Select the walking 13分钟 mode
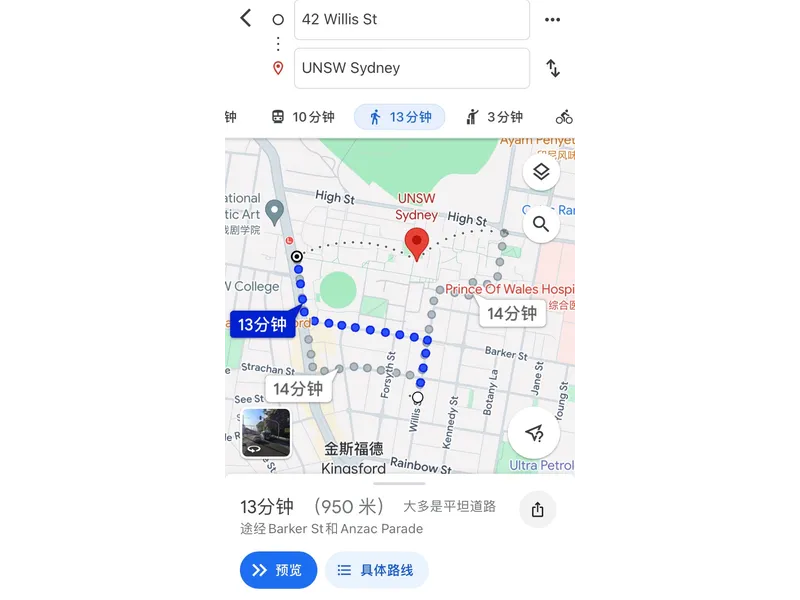800x600 pixels. (x=399, y=117)
